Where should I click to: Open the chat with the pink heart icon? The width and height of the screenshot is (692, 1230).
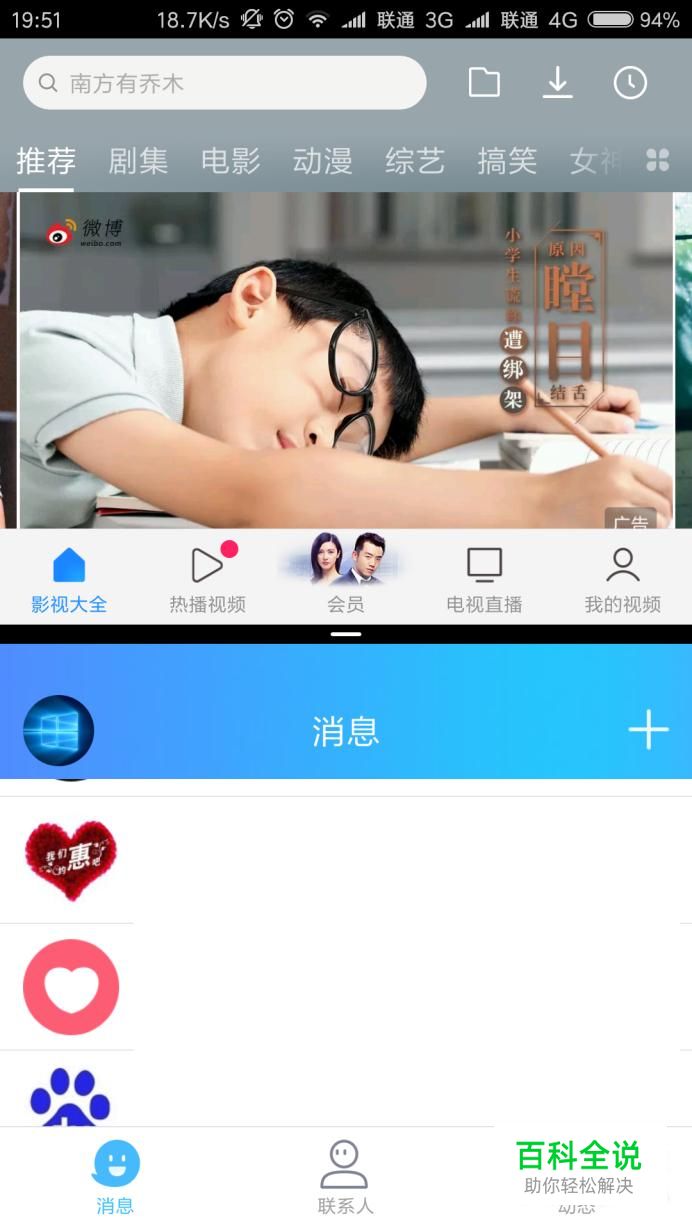click(x=346, y=987)
